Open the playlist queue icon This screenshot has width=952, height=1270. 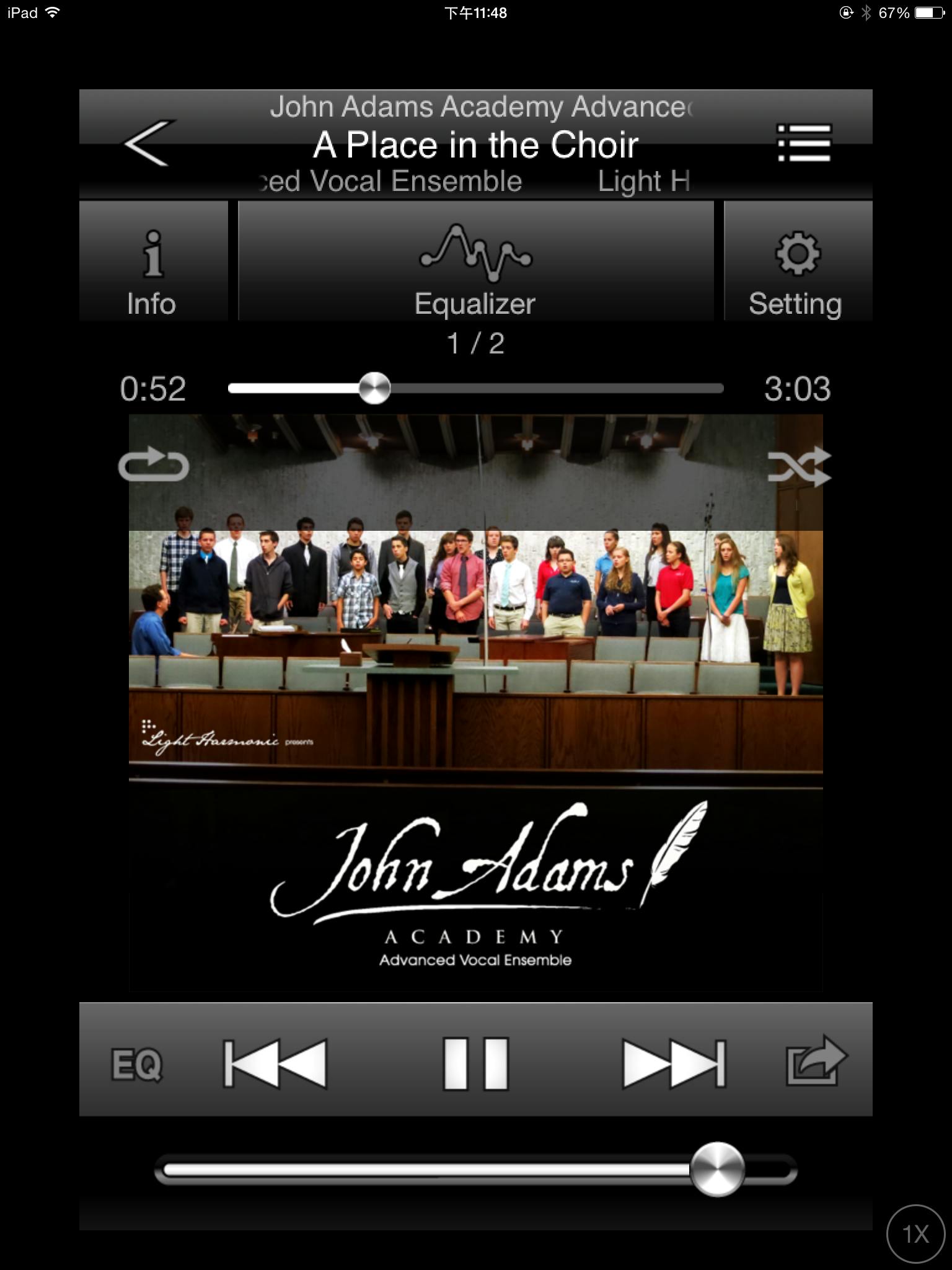point(804,143)
